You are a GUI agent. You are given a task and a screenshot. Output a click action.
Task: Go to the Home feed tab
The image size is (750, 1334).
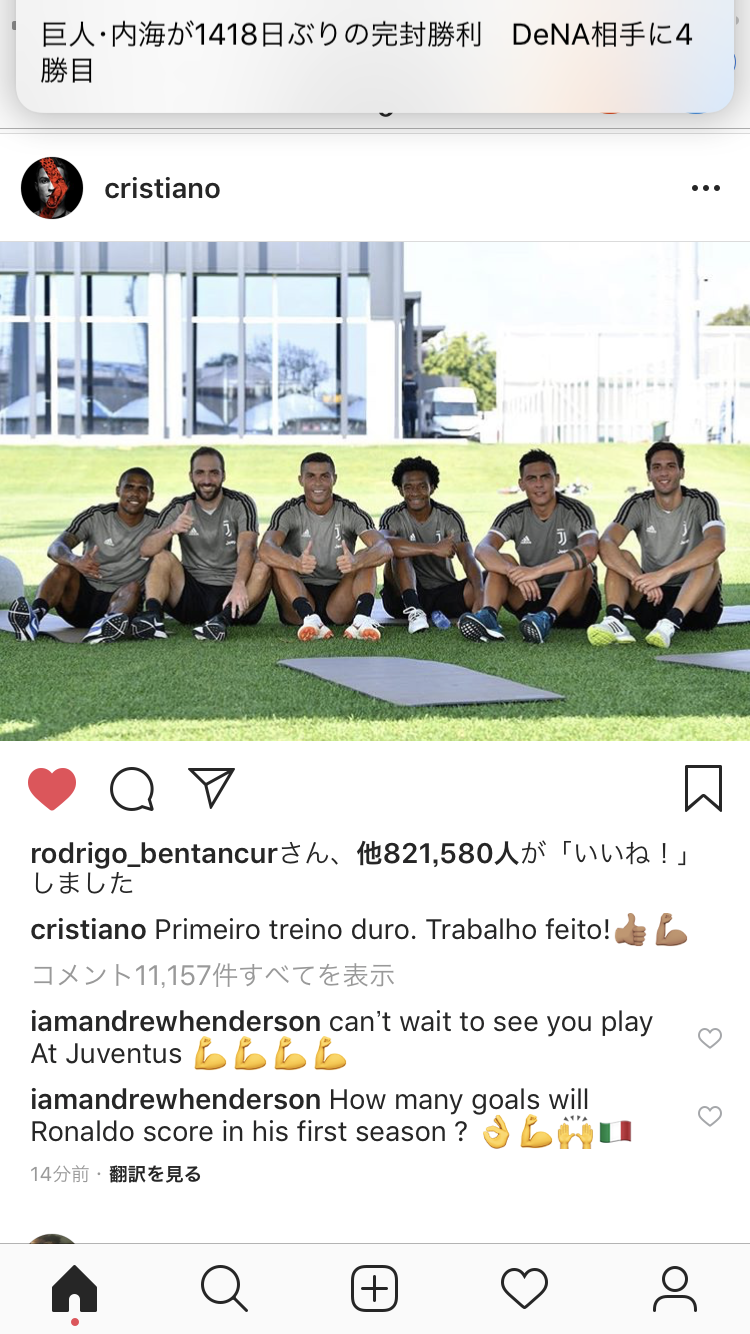click(75, 1289)
